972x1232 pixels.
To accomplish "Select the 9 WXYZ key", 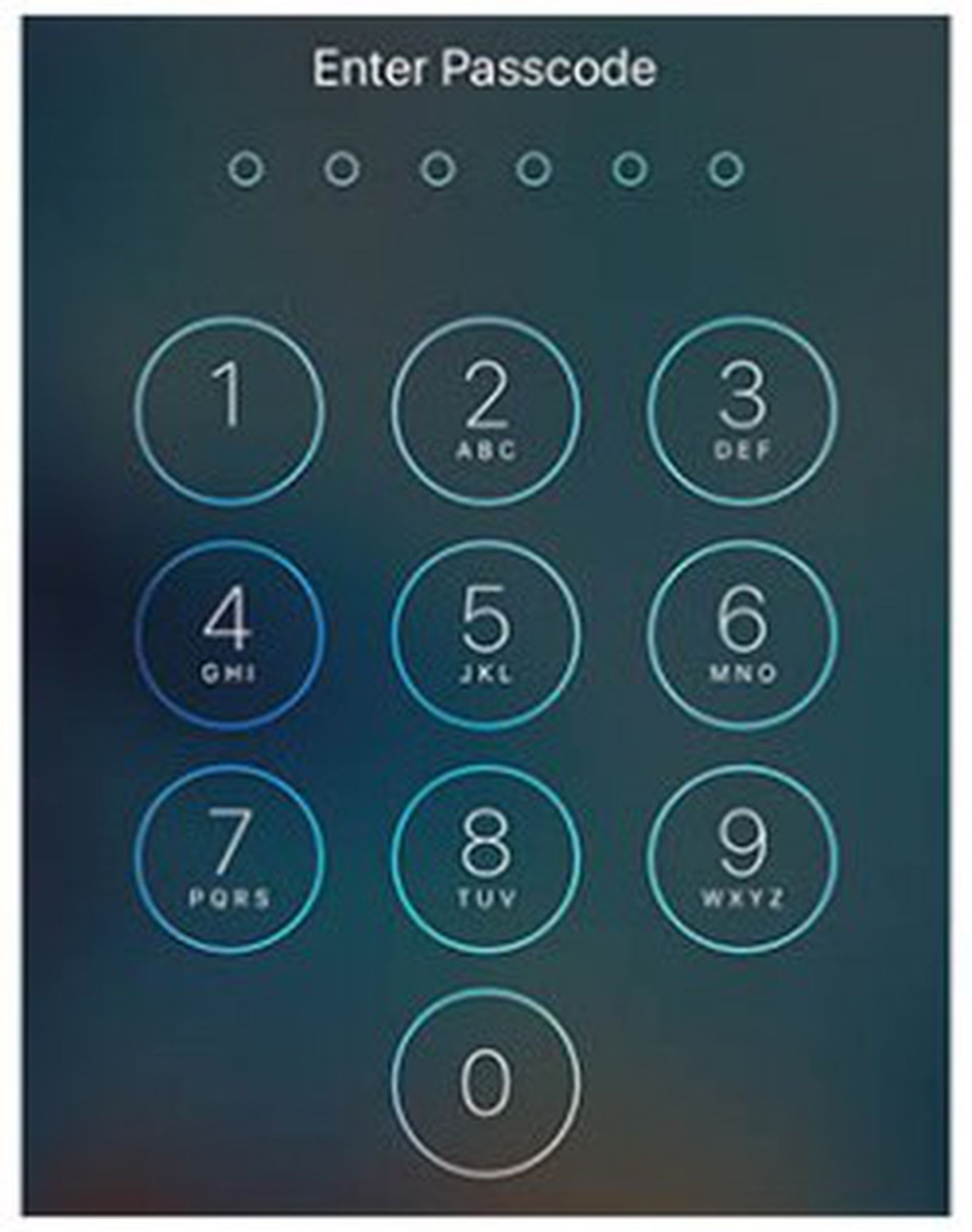I will tap(742, 859).
